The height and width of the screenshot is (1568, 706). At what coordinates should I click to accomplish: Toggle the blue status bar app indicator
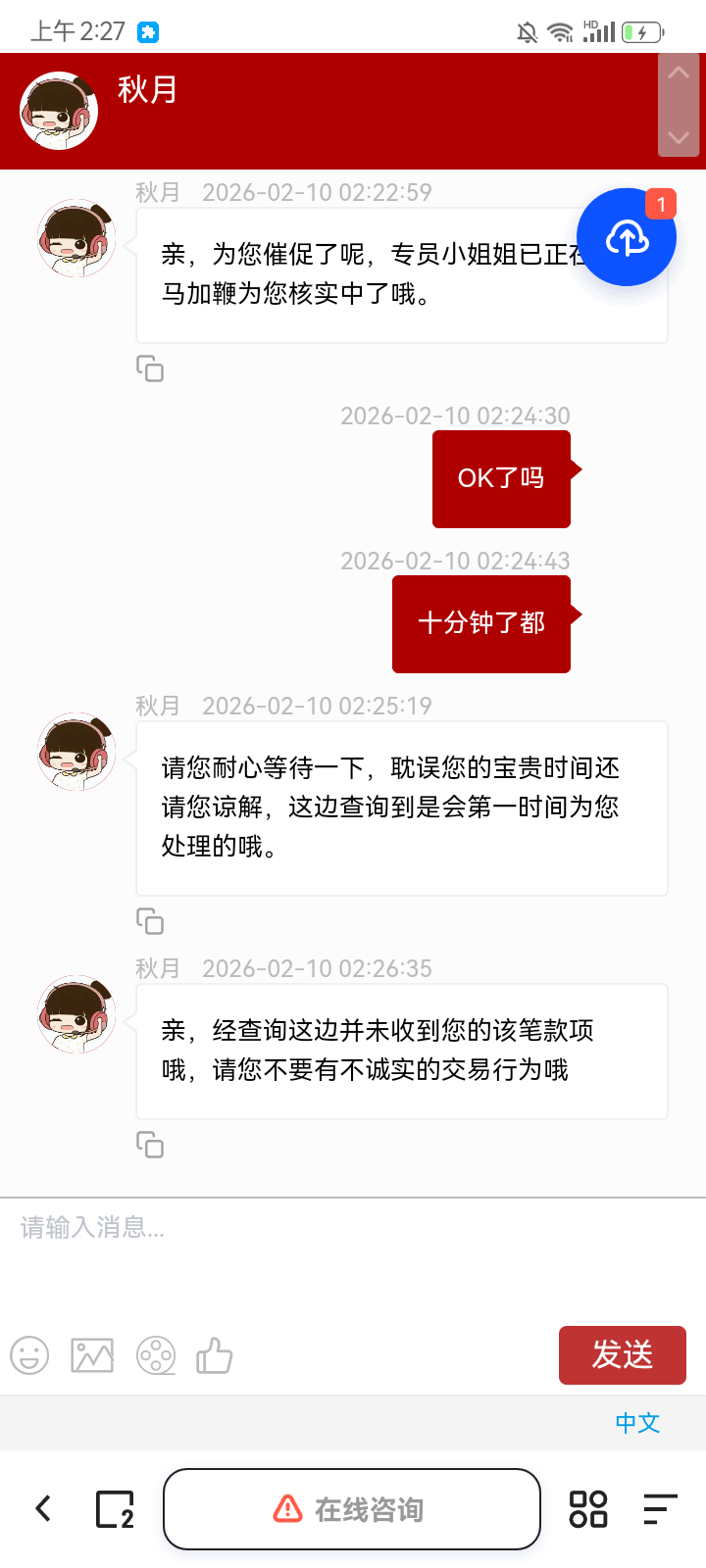coord(149,30)
